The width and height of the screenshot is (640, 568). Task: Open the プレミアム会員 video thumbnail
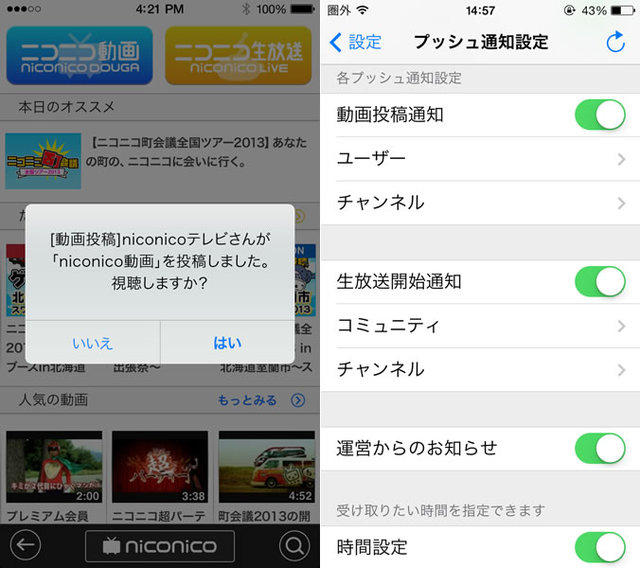click(x=54, y=466)
